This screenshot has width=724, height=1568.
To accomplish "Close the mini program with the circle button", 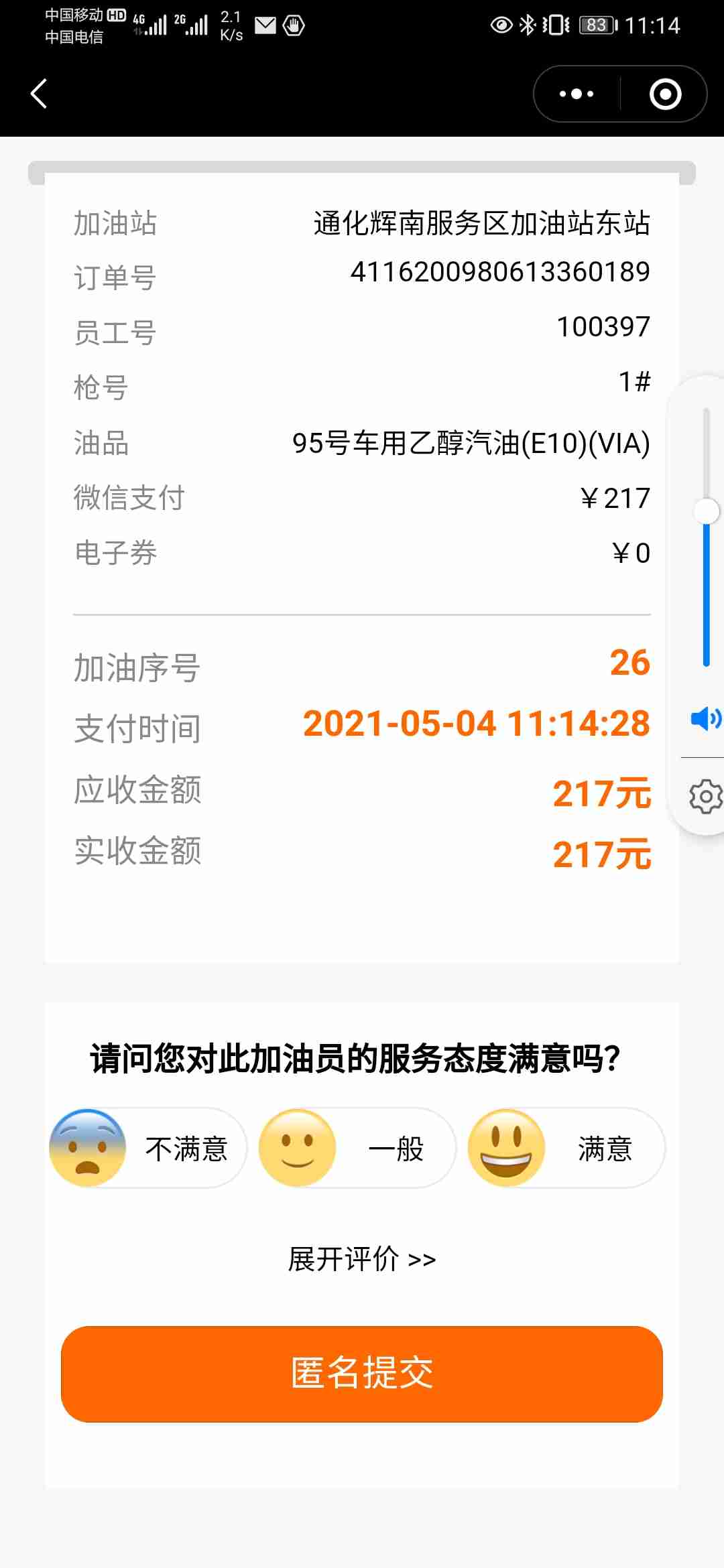I will (x=665, y=94).
